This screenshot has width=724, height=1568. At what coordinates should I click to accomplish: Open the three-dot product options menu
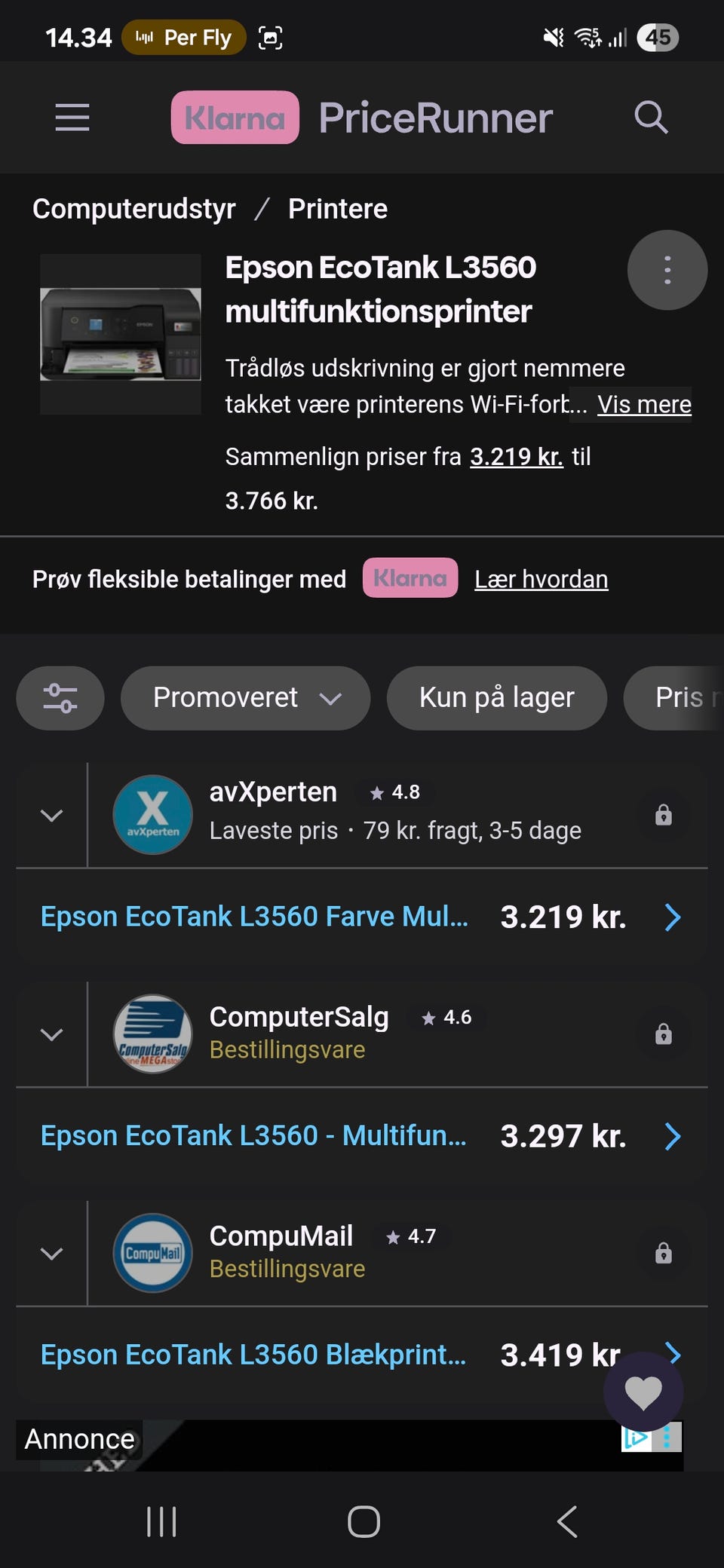(x=667, y=270)
